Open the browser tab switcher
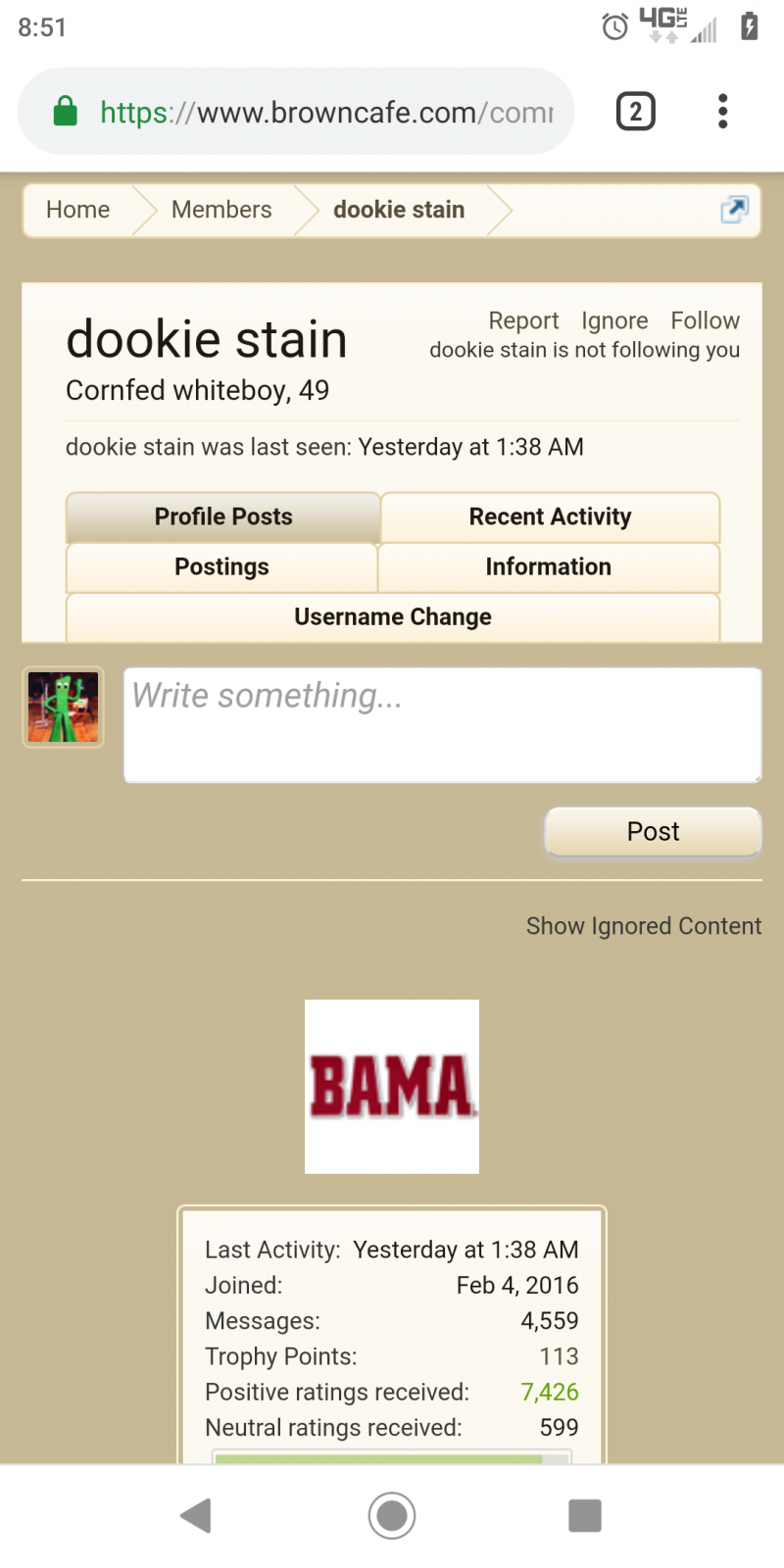Viewport: 784px width, 1568px height. tap(635, 112)
